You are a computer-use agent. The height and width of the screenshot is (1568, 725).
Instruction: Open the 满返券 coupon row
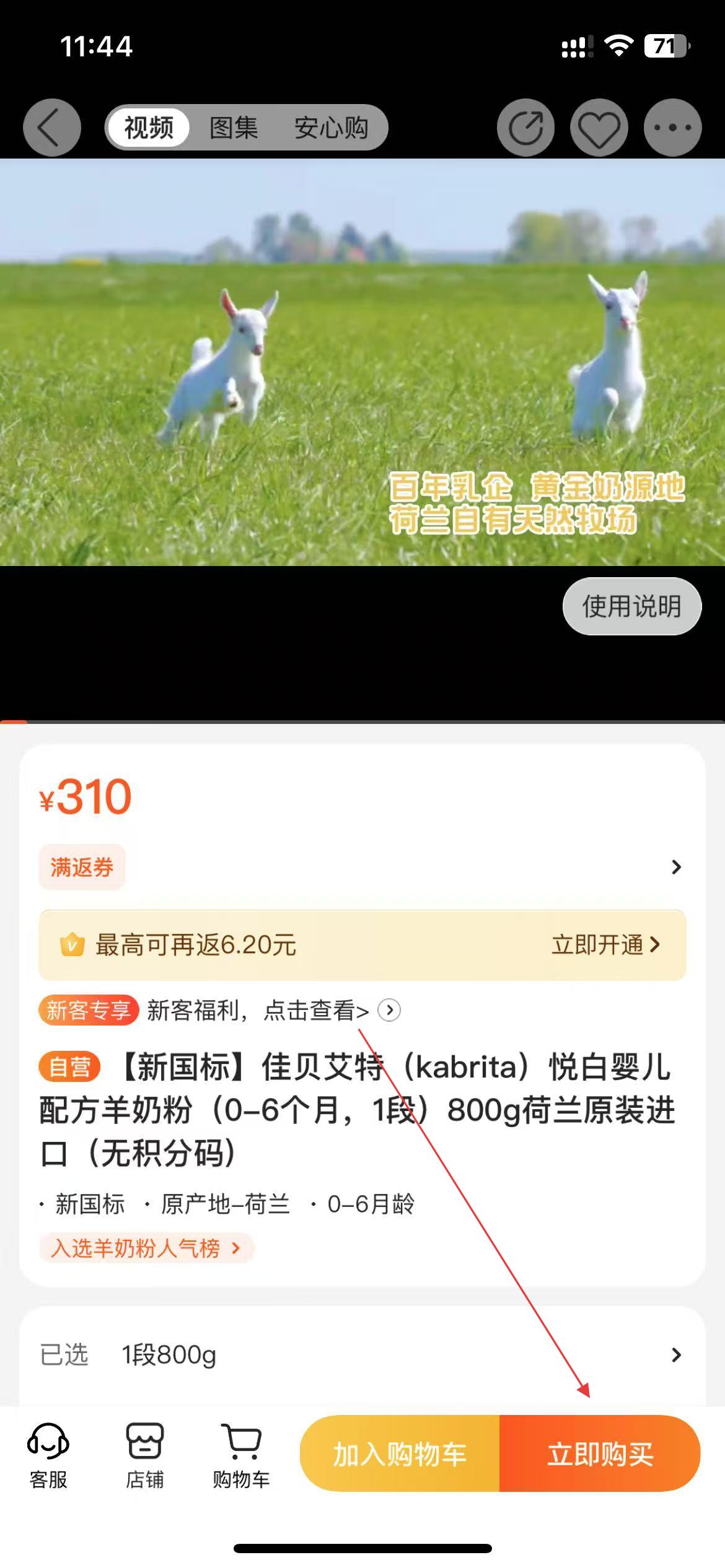click(x=362, y=867)
